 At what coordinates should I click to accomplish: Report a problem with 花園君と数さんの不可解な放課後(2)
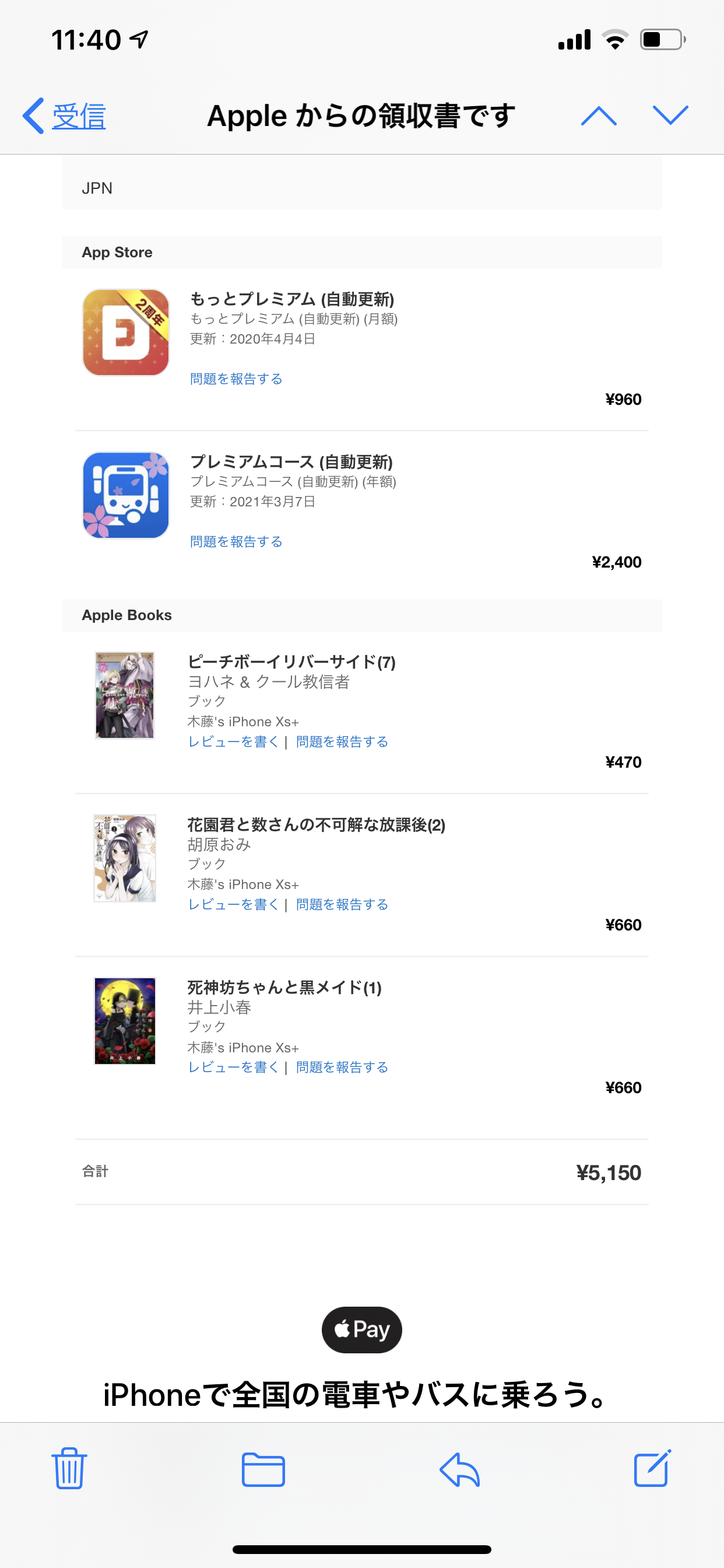click(x=342, y=904)
